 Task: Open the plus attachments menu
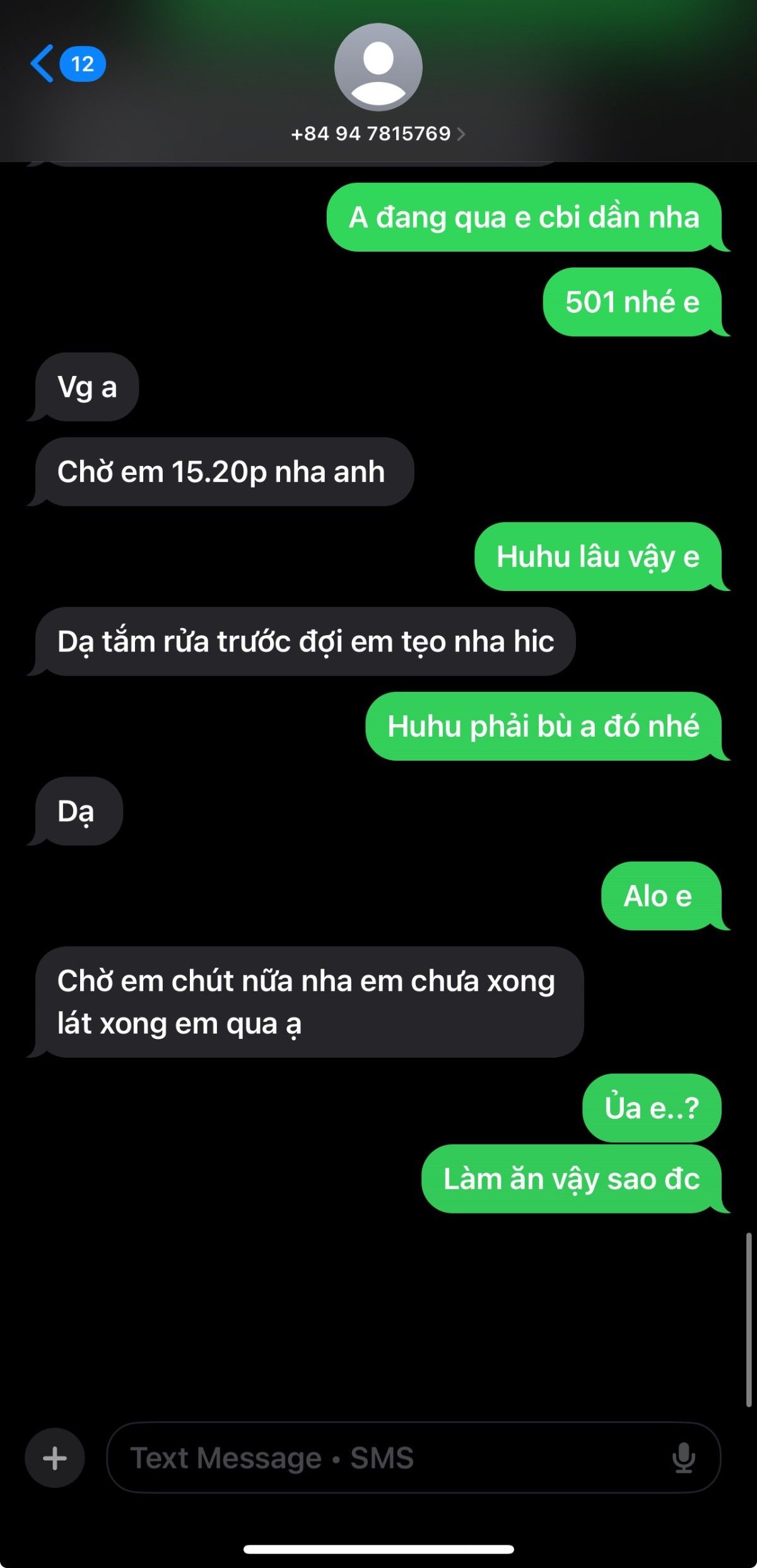click(55, 1458)
